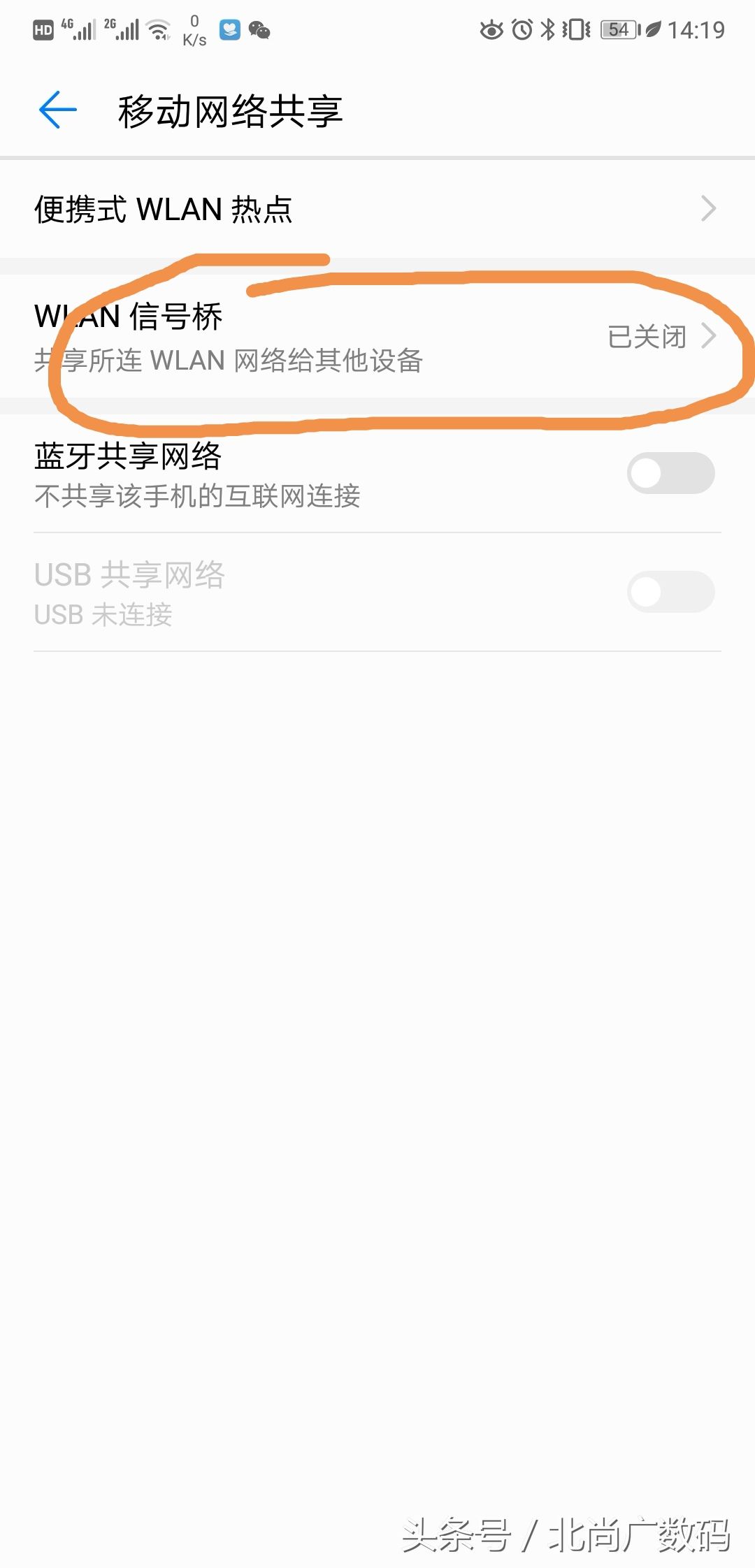Open 便携式 WLAN 热点 settings

click(x=377, y=209)
